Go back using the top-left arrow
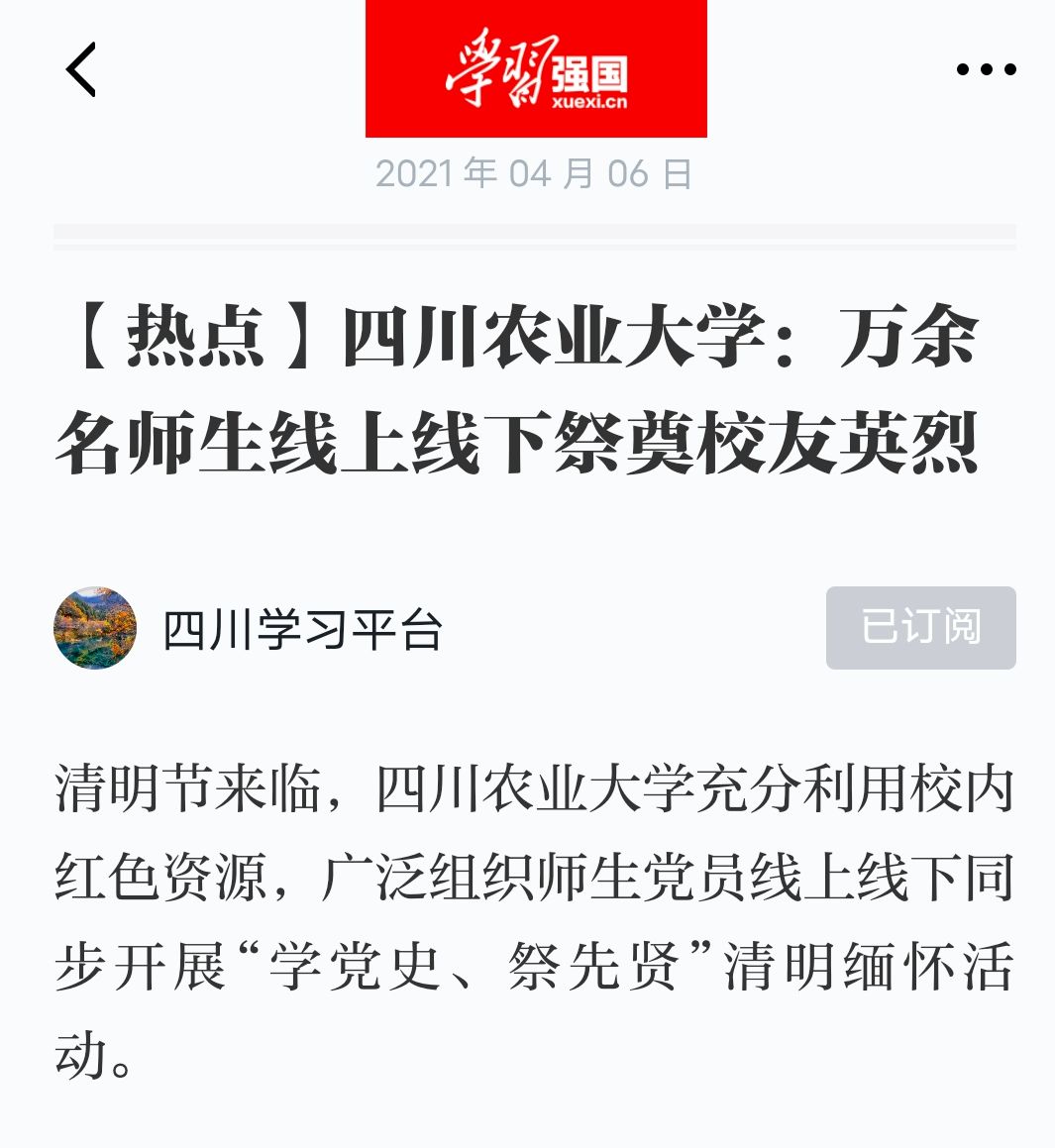1055x1148 pixels. point(81,69)
